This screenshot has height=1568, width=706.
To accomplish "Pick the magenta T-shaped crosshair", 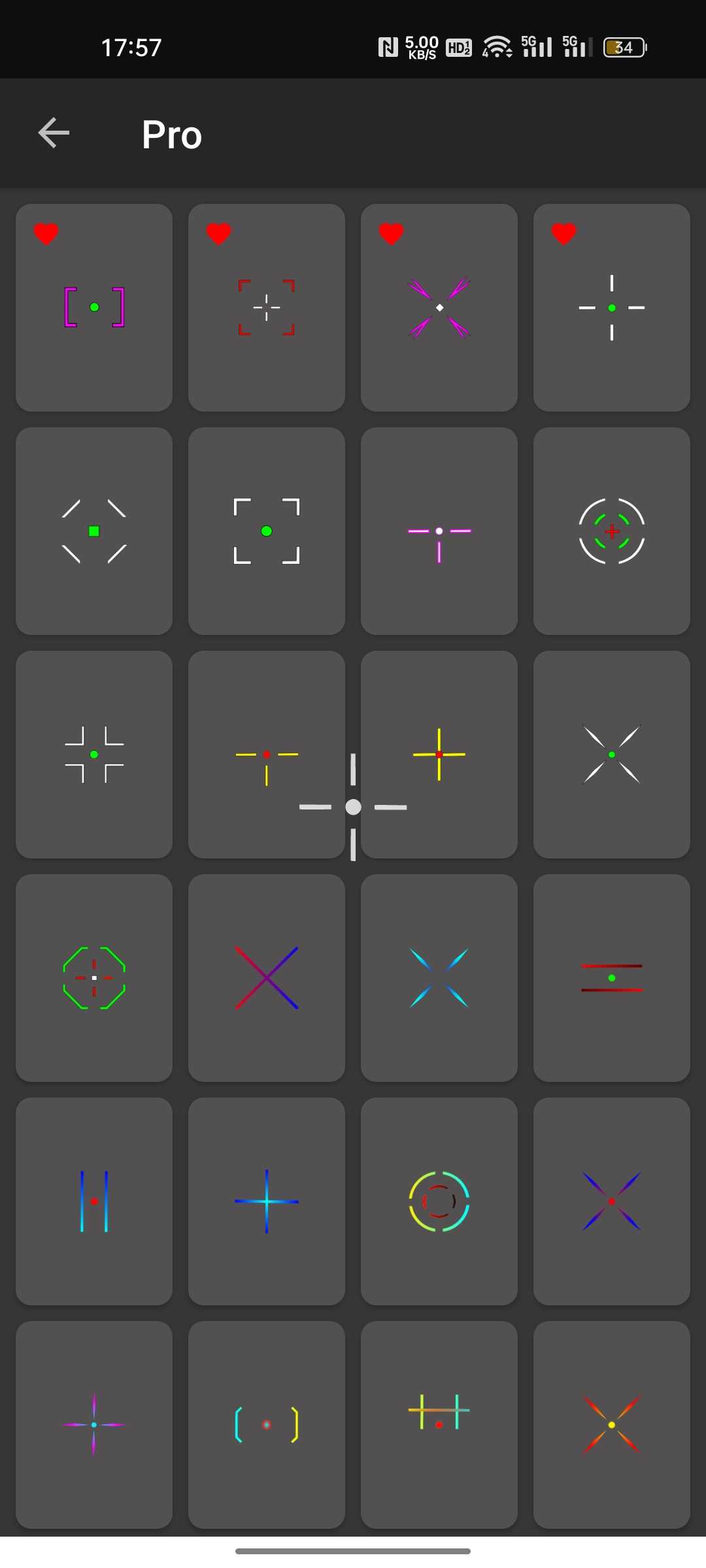I will click(439, 531).
